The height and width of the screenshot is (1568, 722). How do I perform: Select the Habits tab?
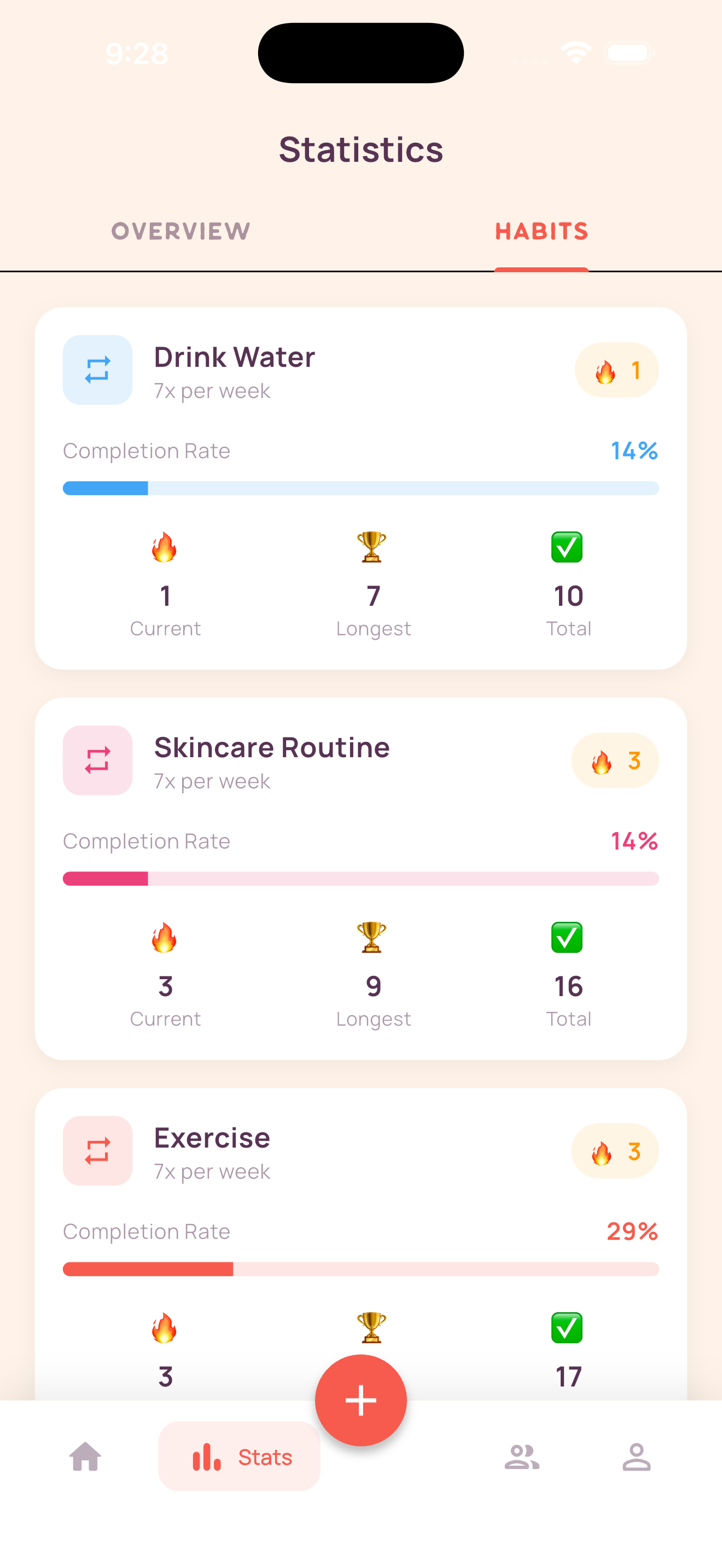541,231
